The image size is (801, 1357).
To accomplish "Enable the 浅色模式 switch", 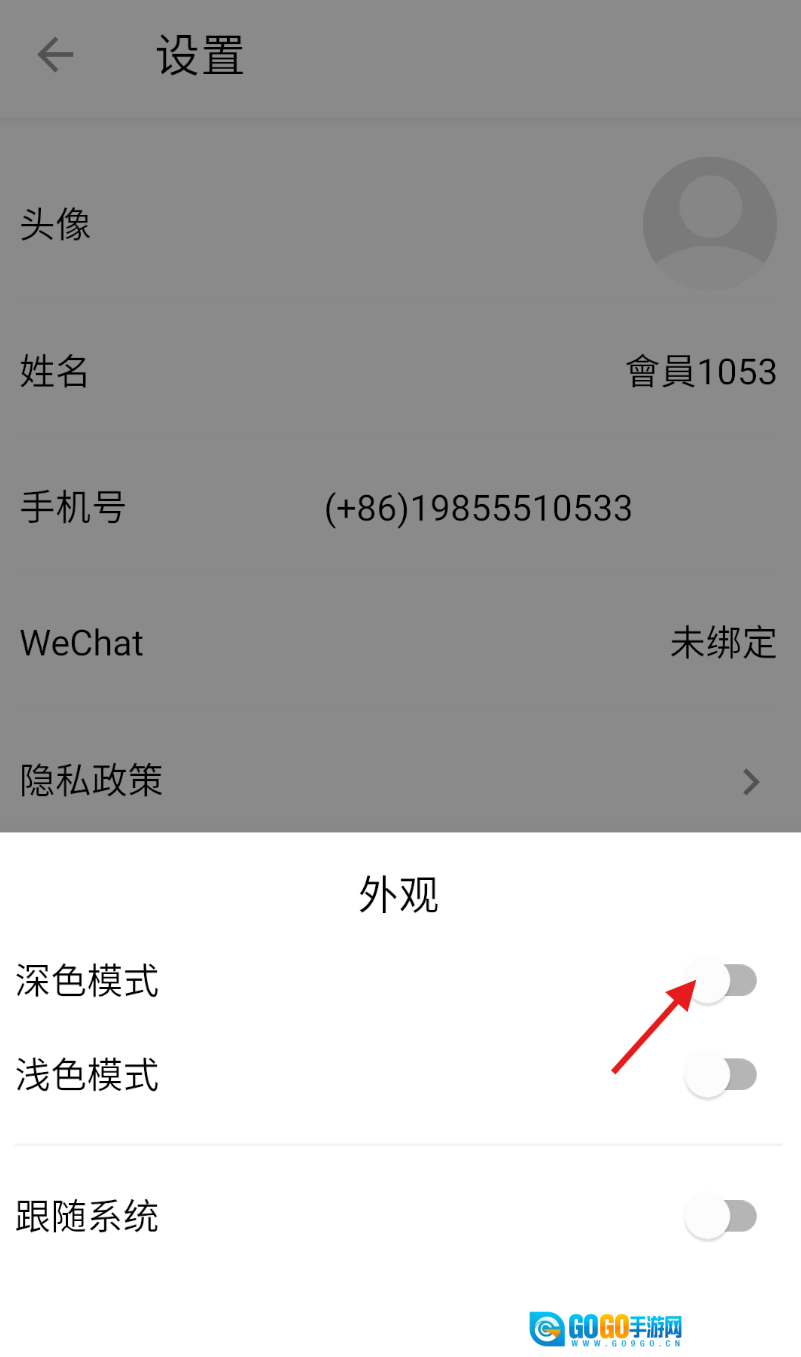I will tap(720, 1076).
